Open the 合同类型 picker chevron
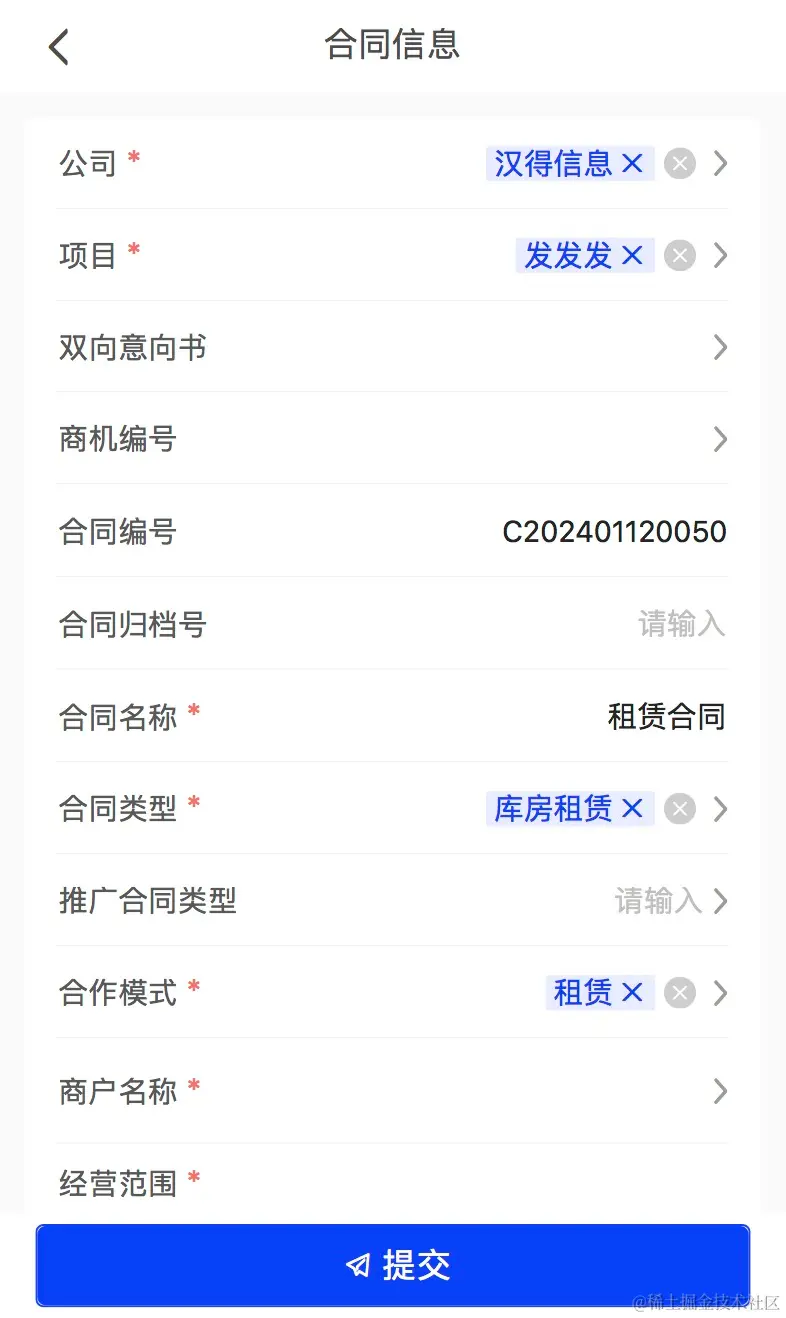Viewport: 786px width, 1318px height. pyautogui.click(x=720, y=808)
